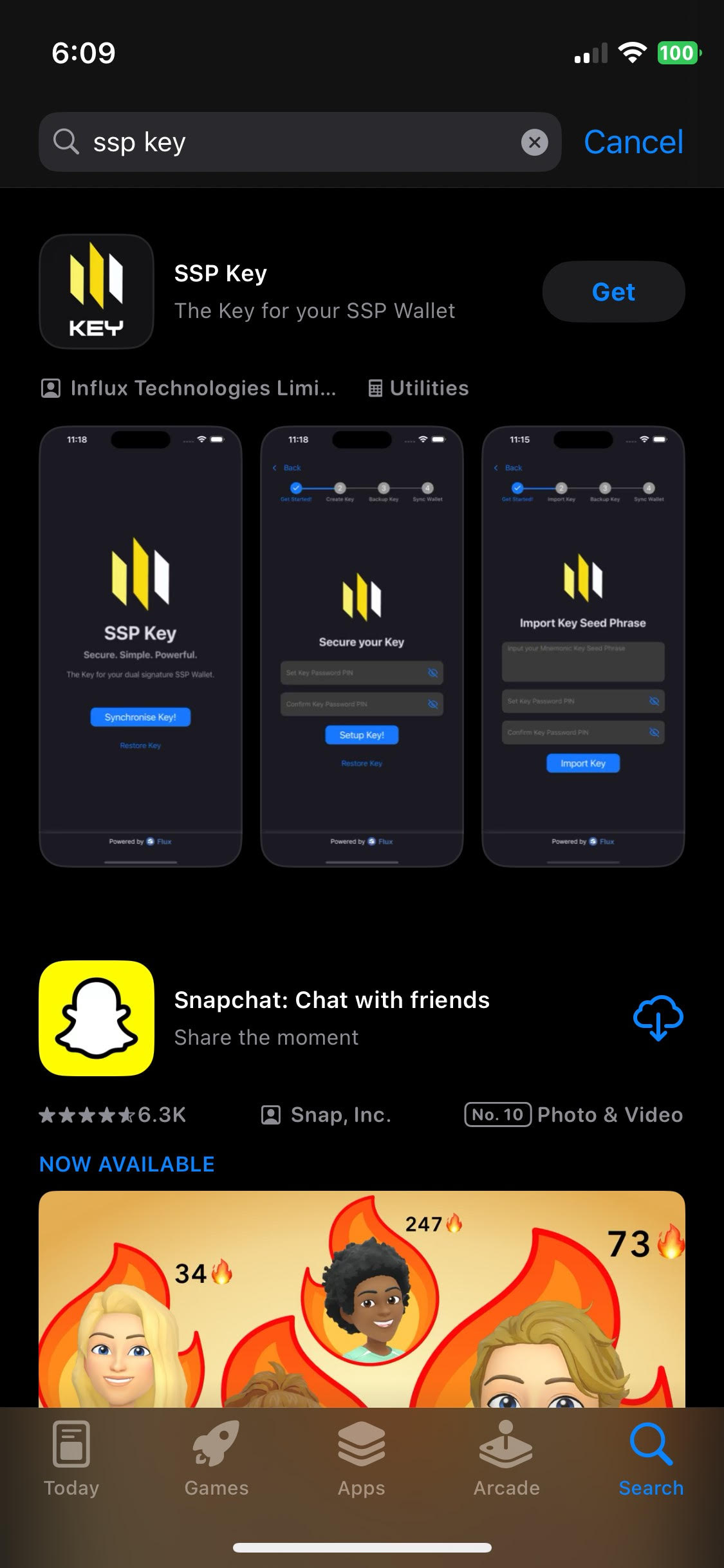Switch to the Games tab

pyautogui.click(x=216, y=1460)
